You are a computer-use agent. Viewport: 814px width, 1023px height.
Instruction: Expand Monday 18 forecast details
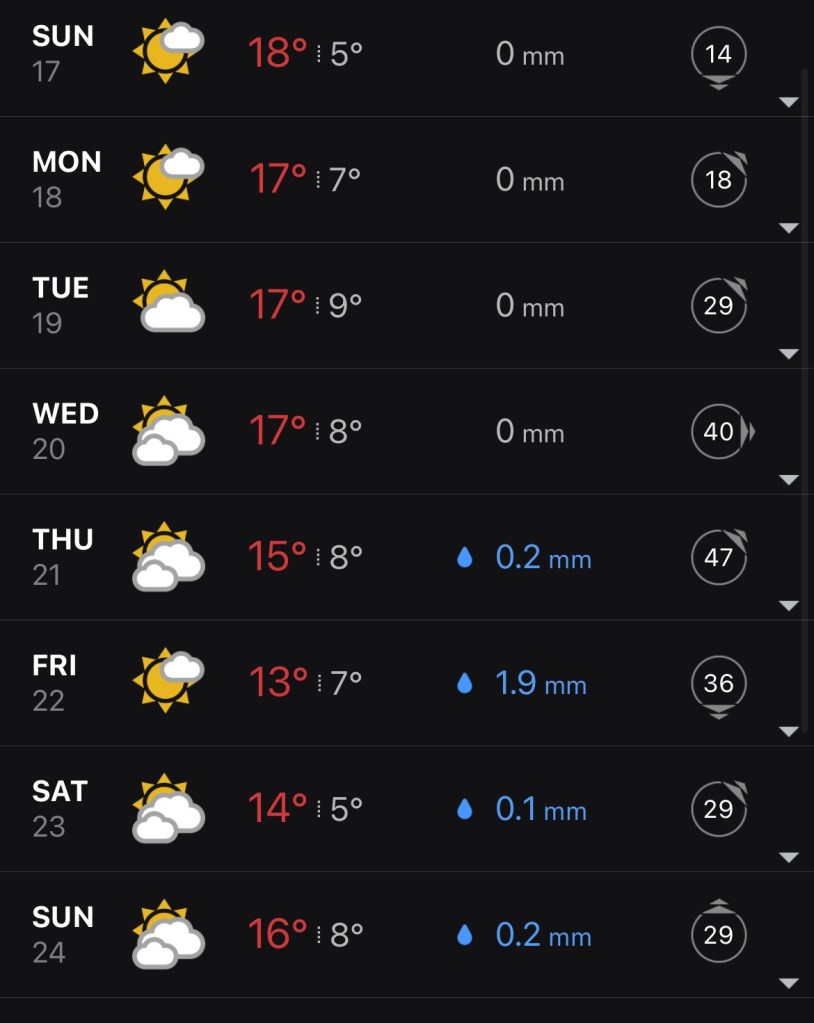(789, 228)
